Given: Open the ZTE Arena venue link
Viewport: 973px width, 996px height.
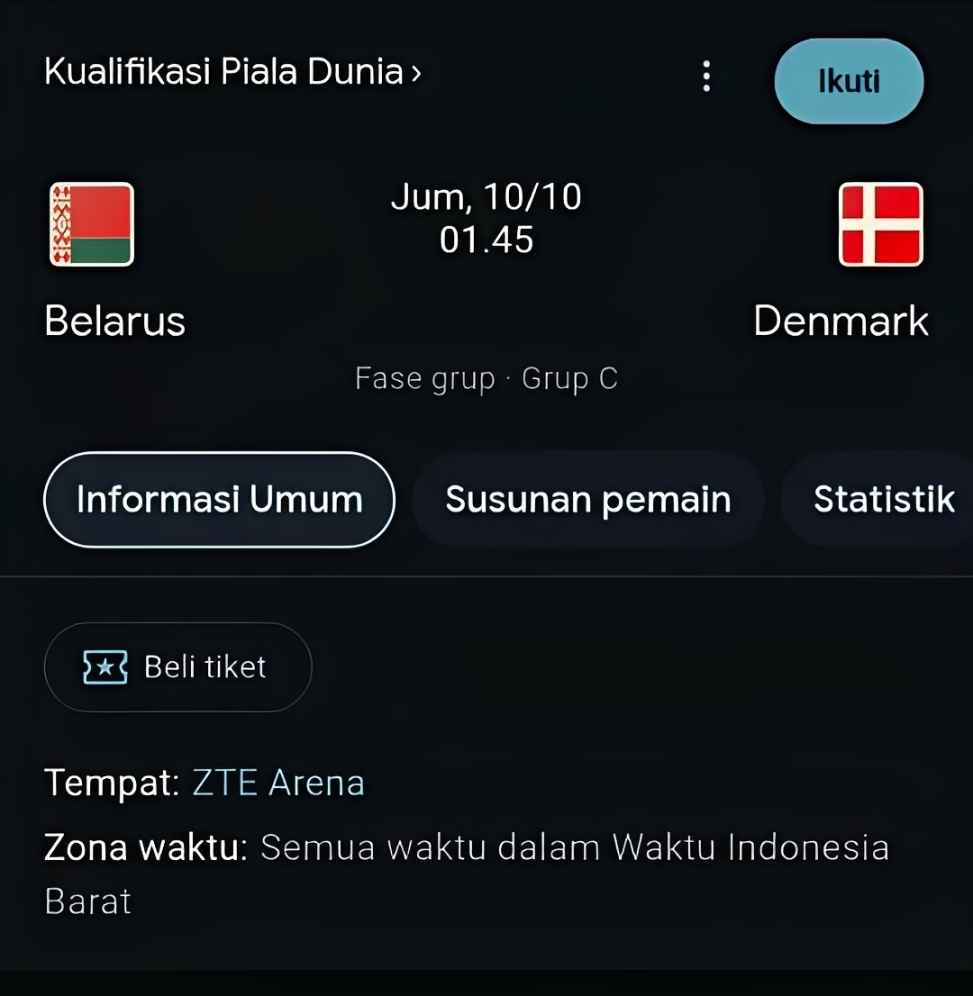Looking at the screenshot, I should click(x=277, y=783).
